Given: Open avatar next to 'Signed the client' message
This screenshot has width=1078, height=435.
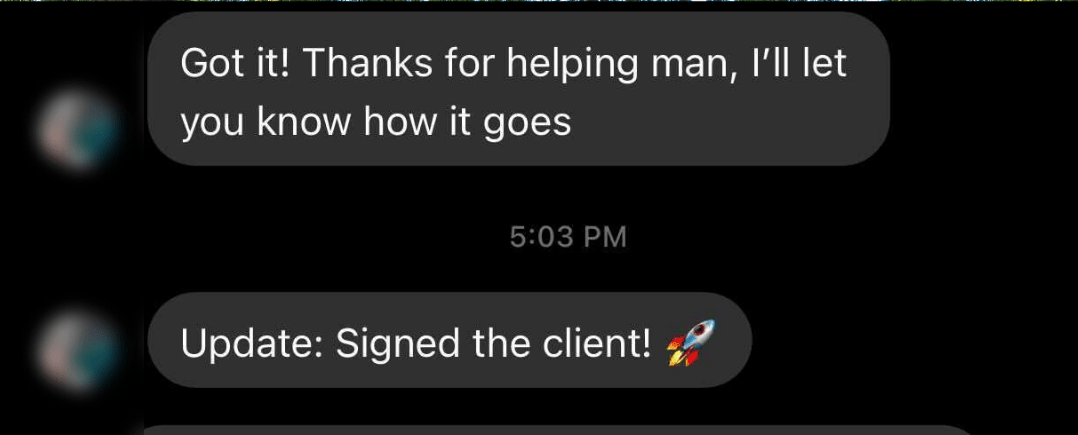Looking at the screenshot, I should tap(78, 346).
